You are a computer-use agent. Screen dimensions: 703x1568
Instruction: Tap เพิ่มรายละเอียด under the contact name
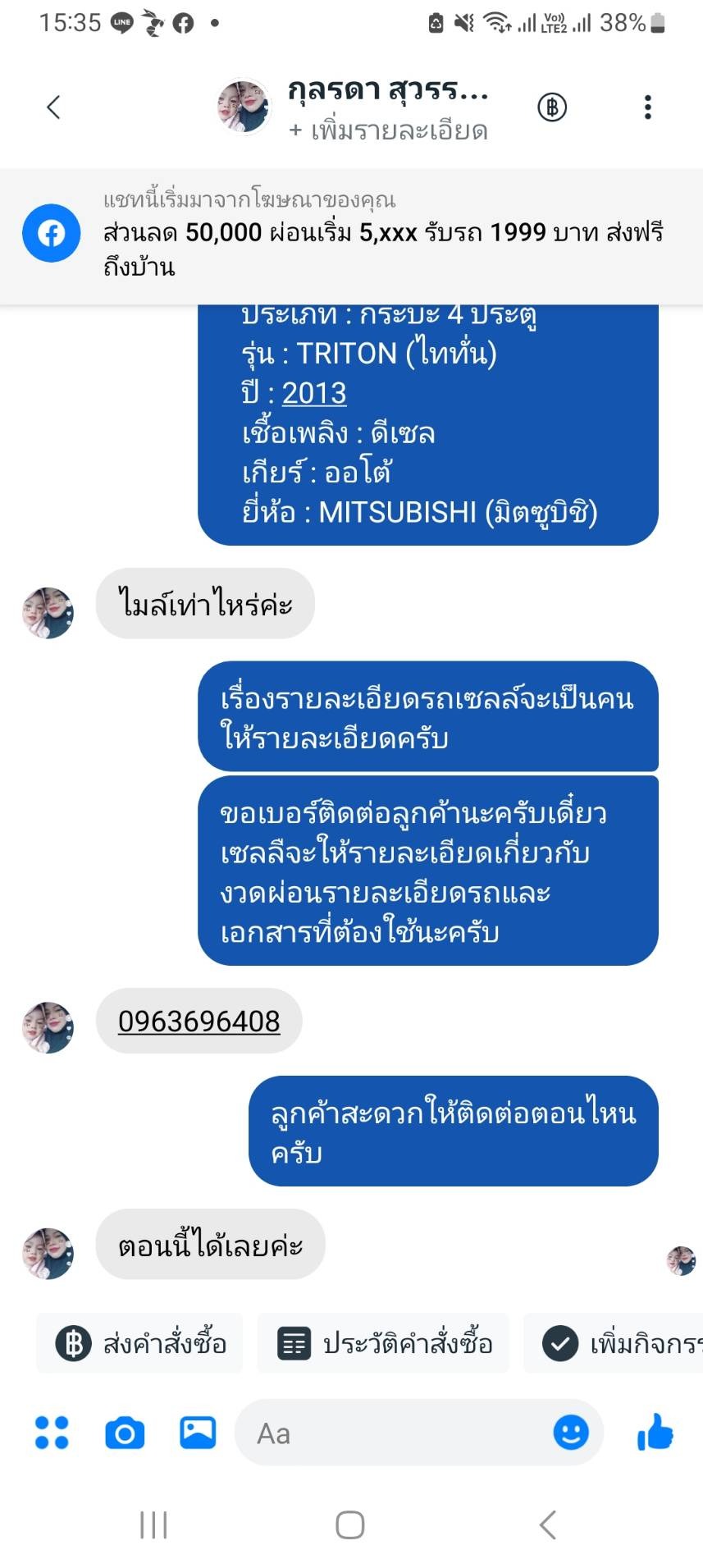388,130
